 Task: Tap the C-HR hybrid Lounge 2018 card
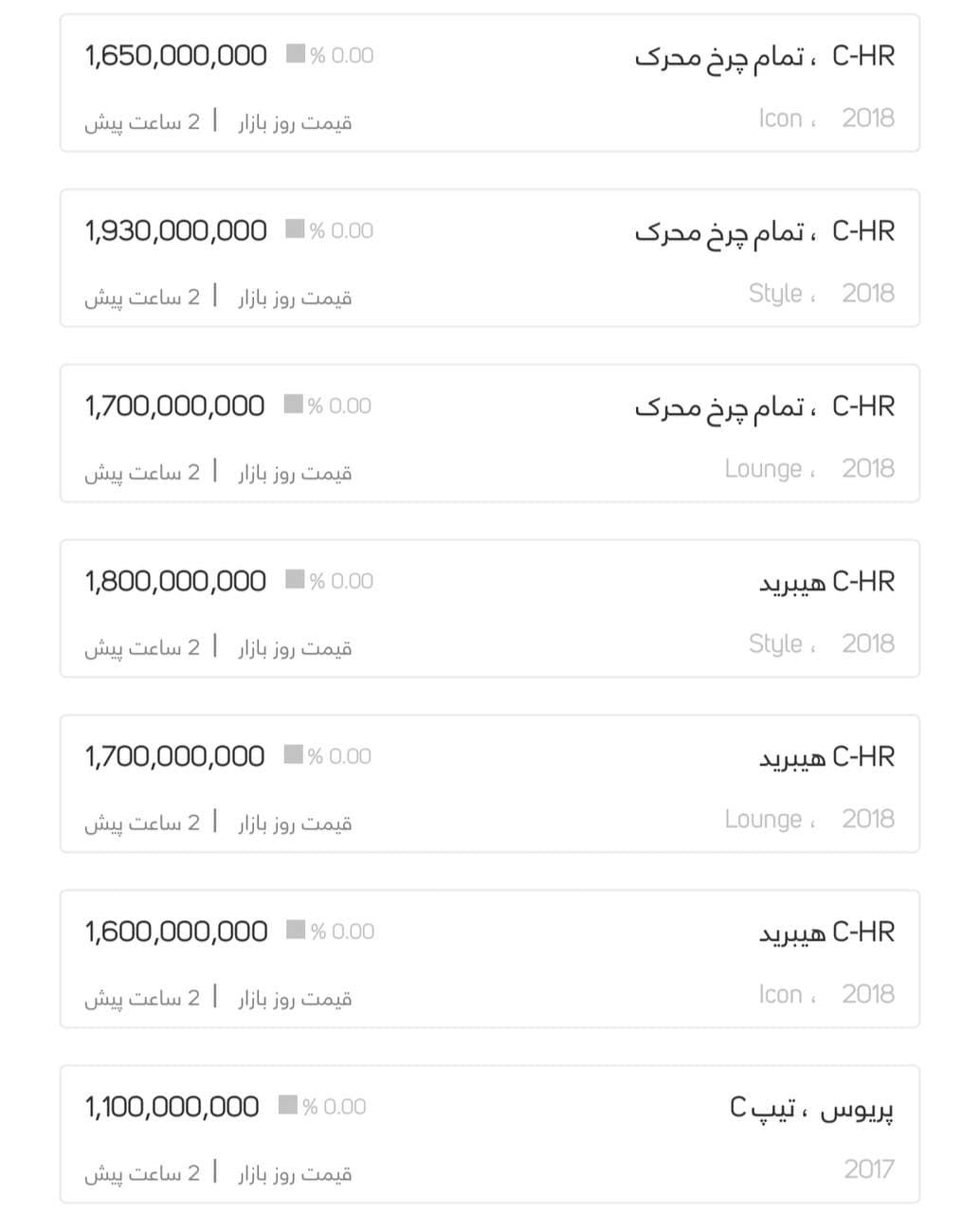click(490, 785)
